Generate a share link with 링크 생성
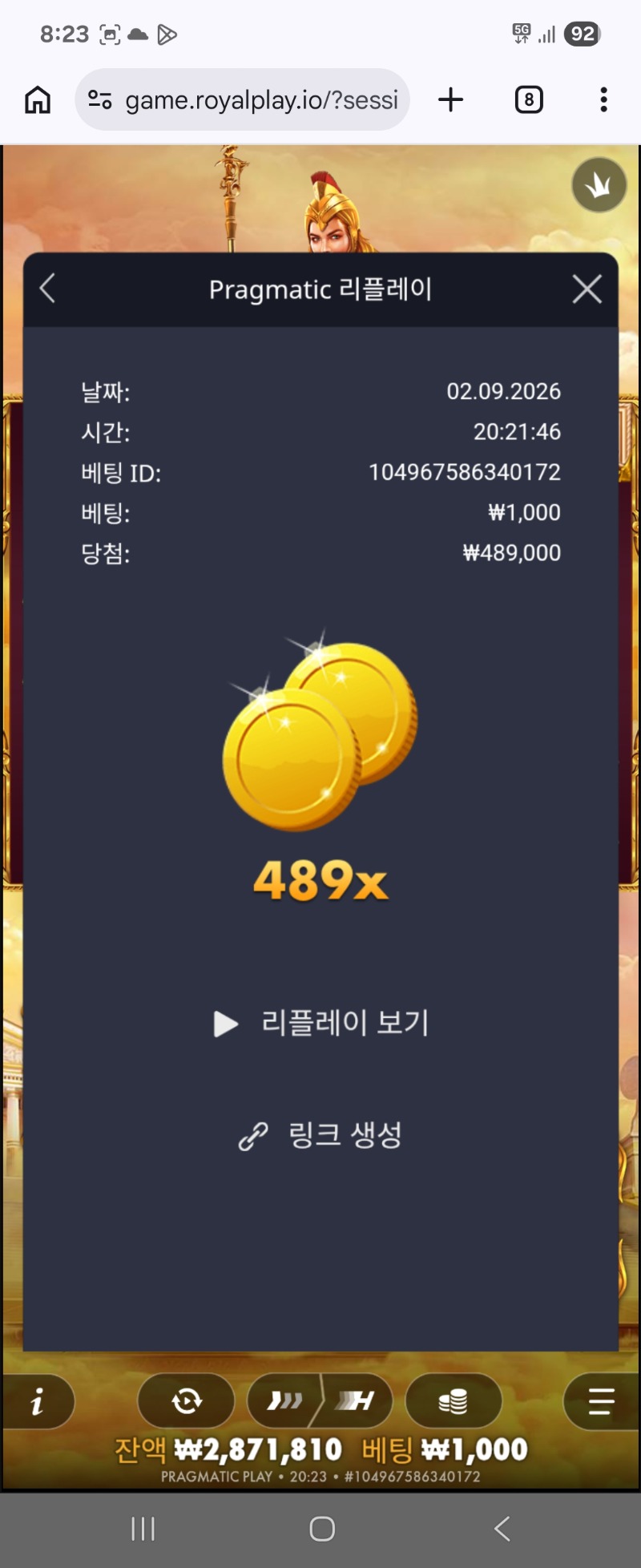Screen dimensions: 641x1568 pyautogui.click(x=320, y=1134)
